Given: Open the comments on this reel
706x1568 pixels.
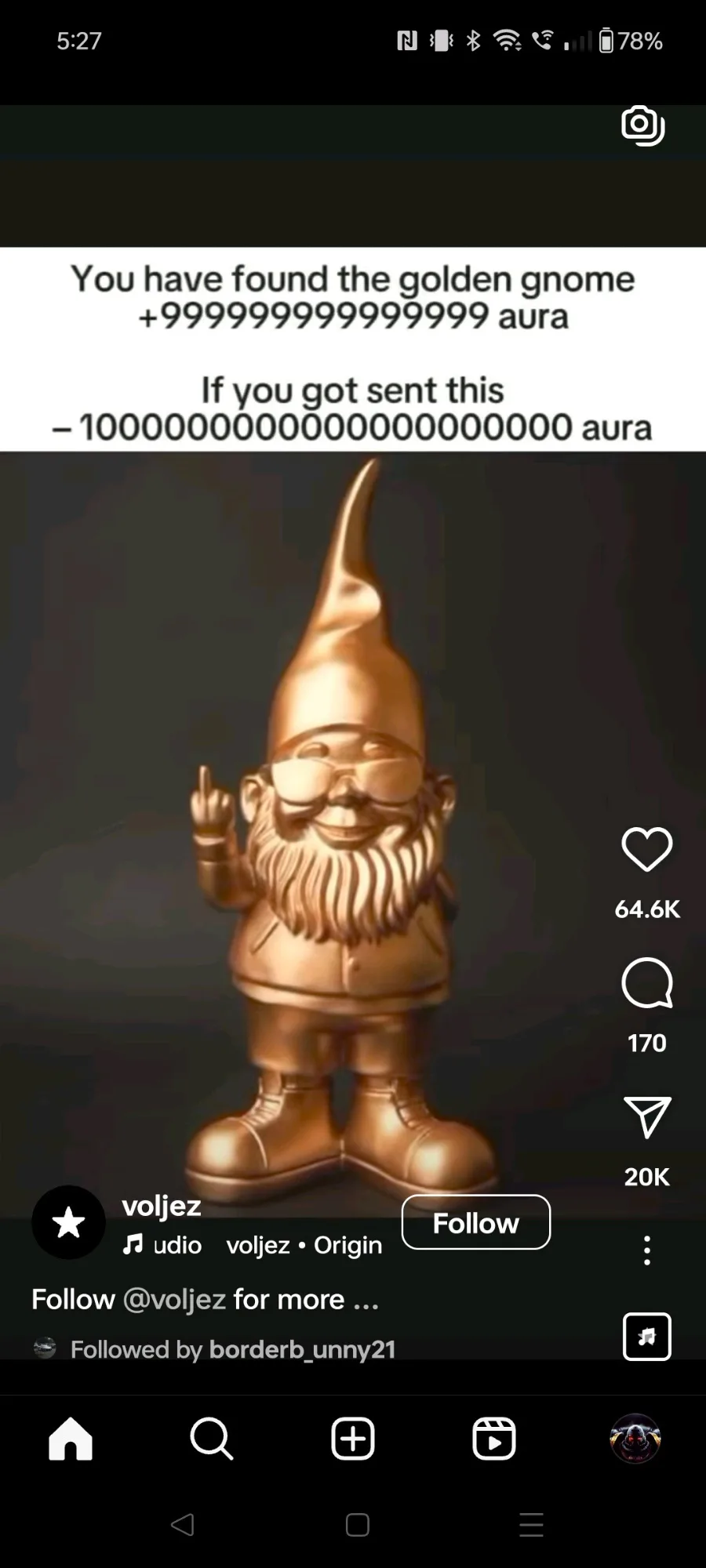Looking at the screenshot, I should (647, 983).
